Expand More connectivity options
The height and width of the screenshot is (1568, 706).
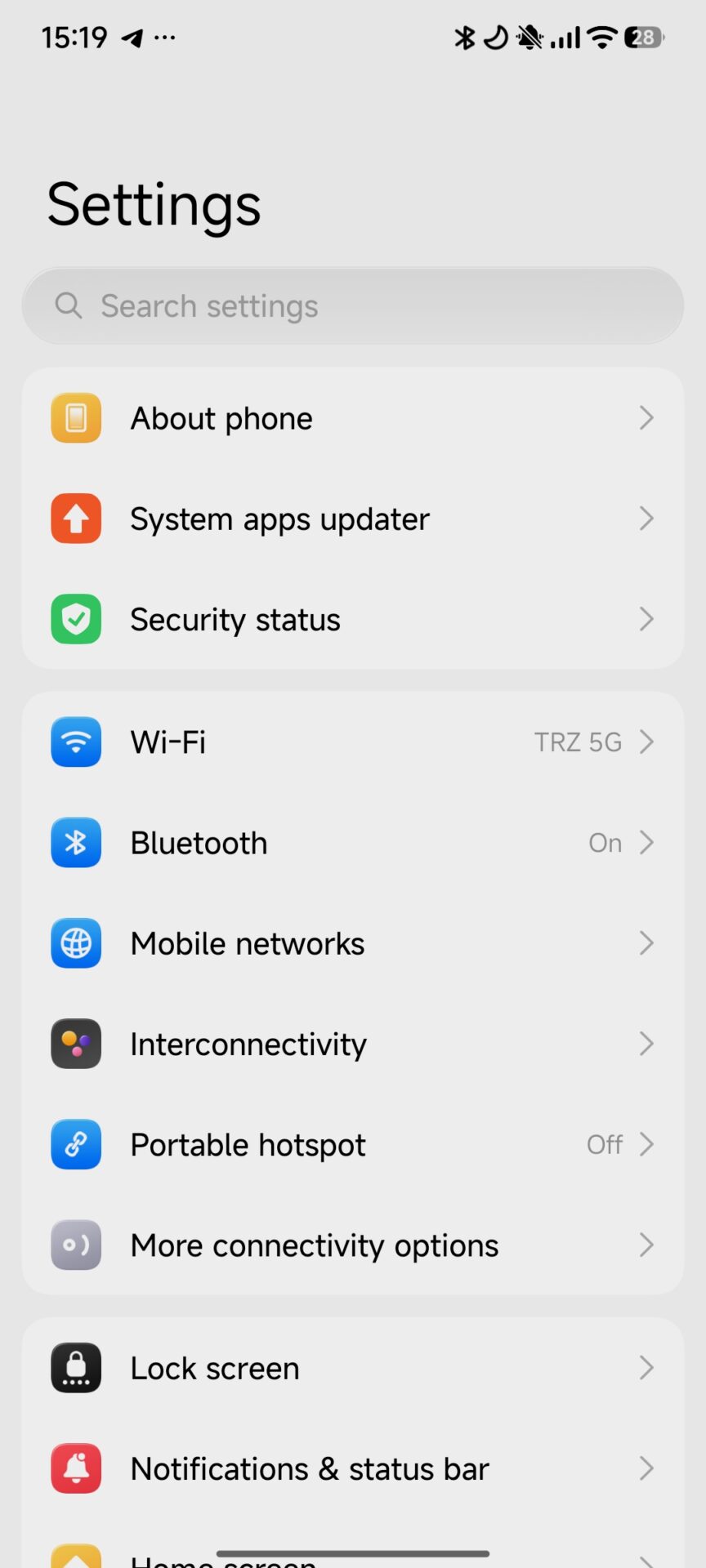(646, 1245)
